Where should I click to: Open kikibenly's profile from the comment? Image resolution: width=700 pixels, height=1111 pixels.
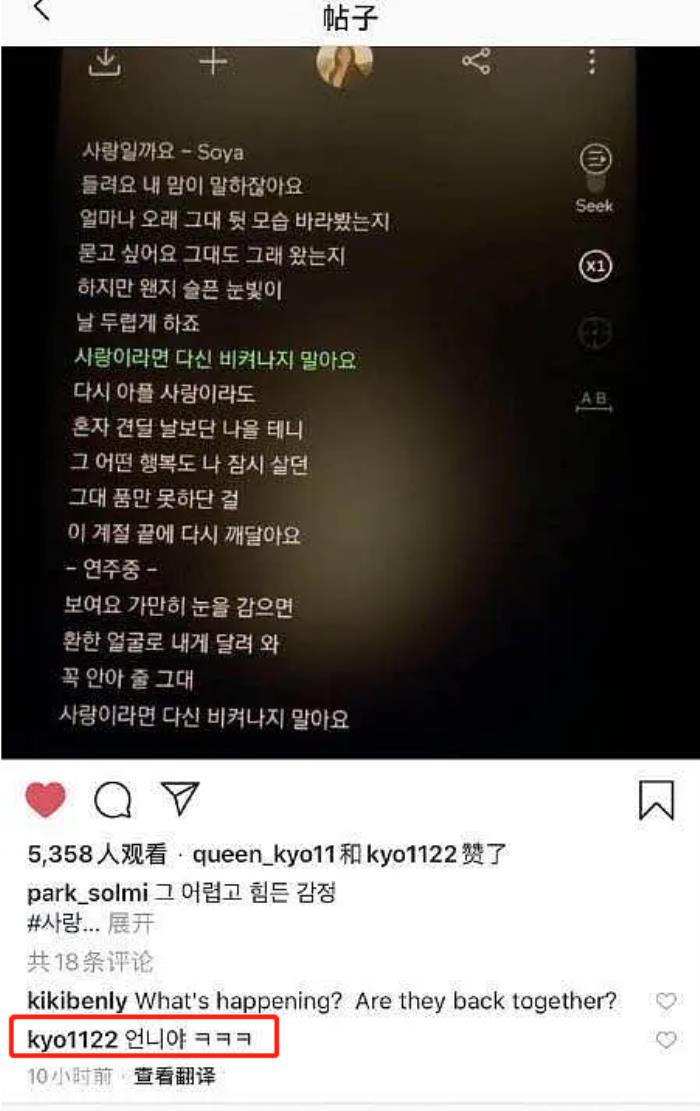pyautogui.click(x=77, y=1001)
